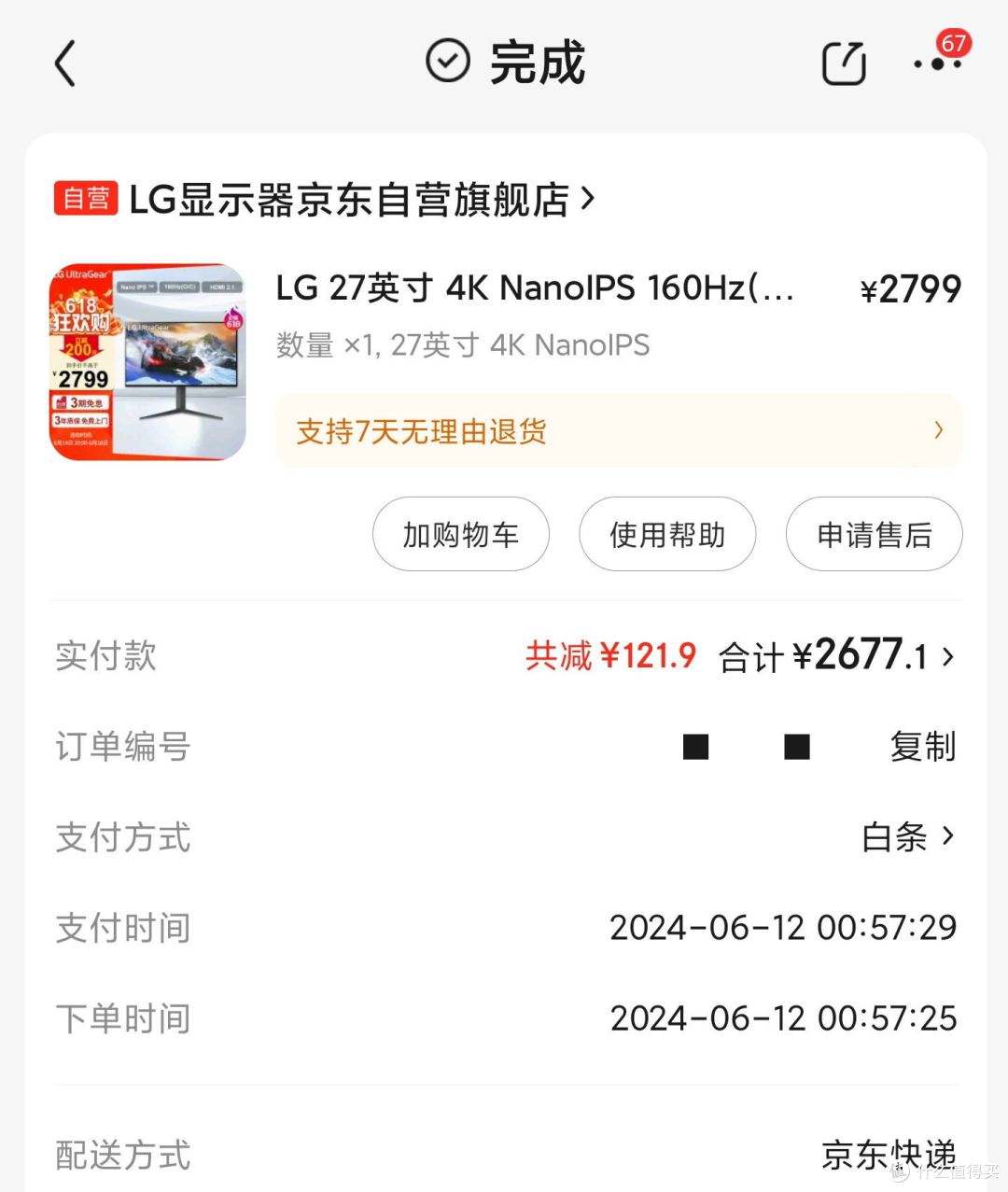Image resolution: width=1008 pixels, height=1192 pixels.
Task: Click the 使用帮助 button
Action: click(667, 534)
